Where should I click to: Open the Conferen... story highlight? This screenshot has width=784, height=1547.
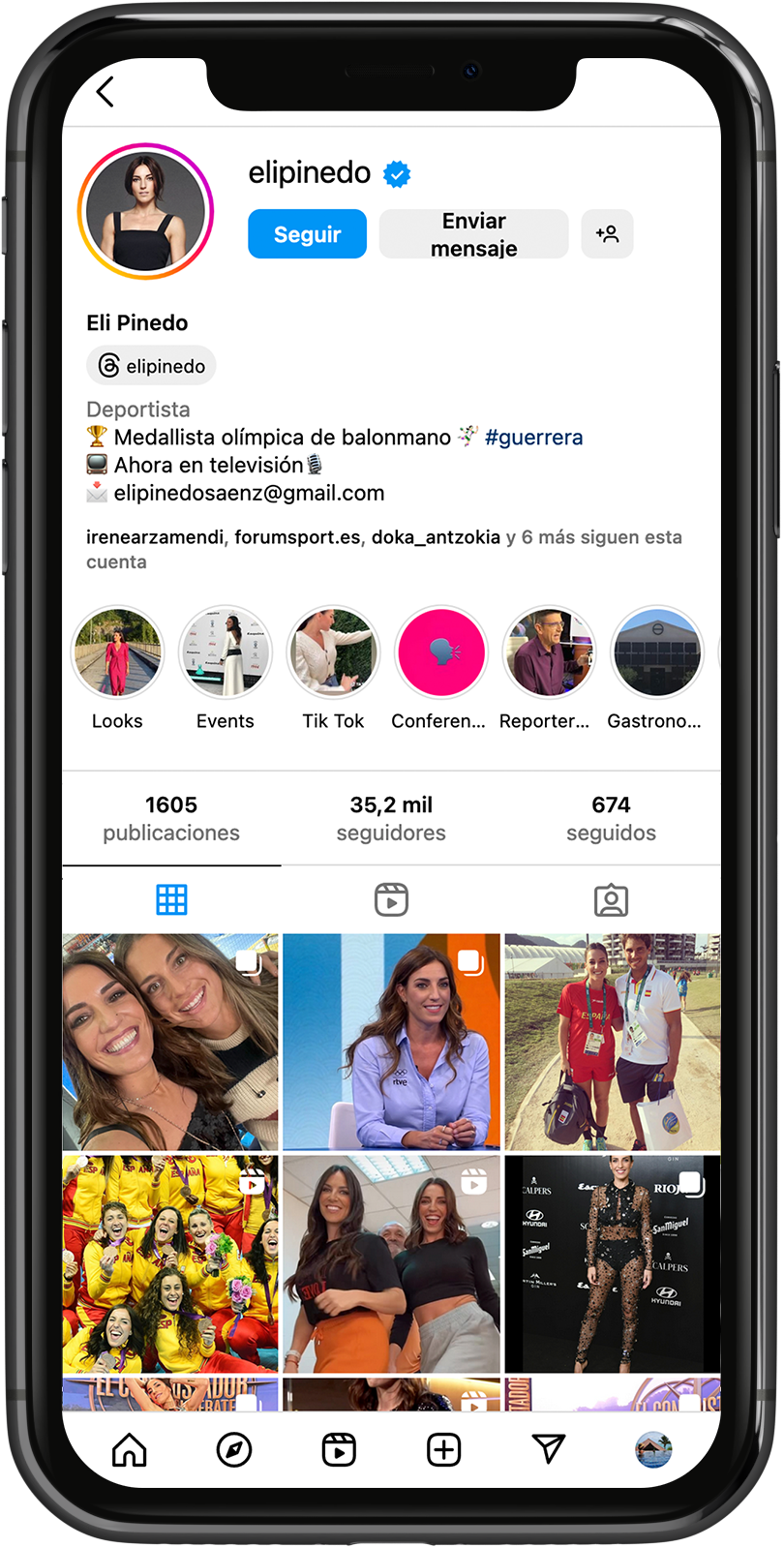point(441,652)
